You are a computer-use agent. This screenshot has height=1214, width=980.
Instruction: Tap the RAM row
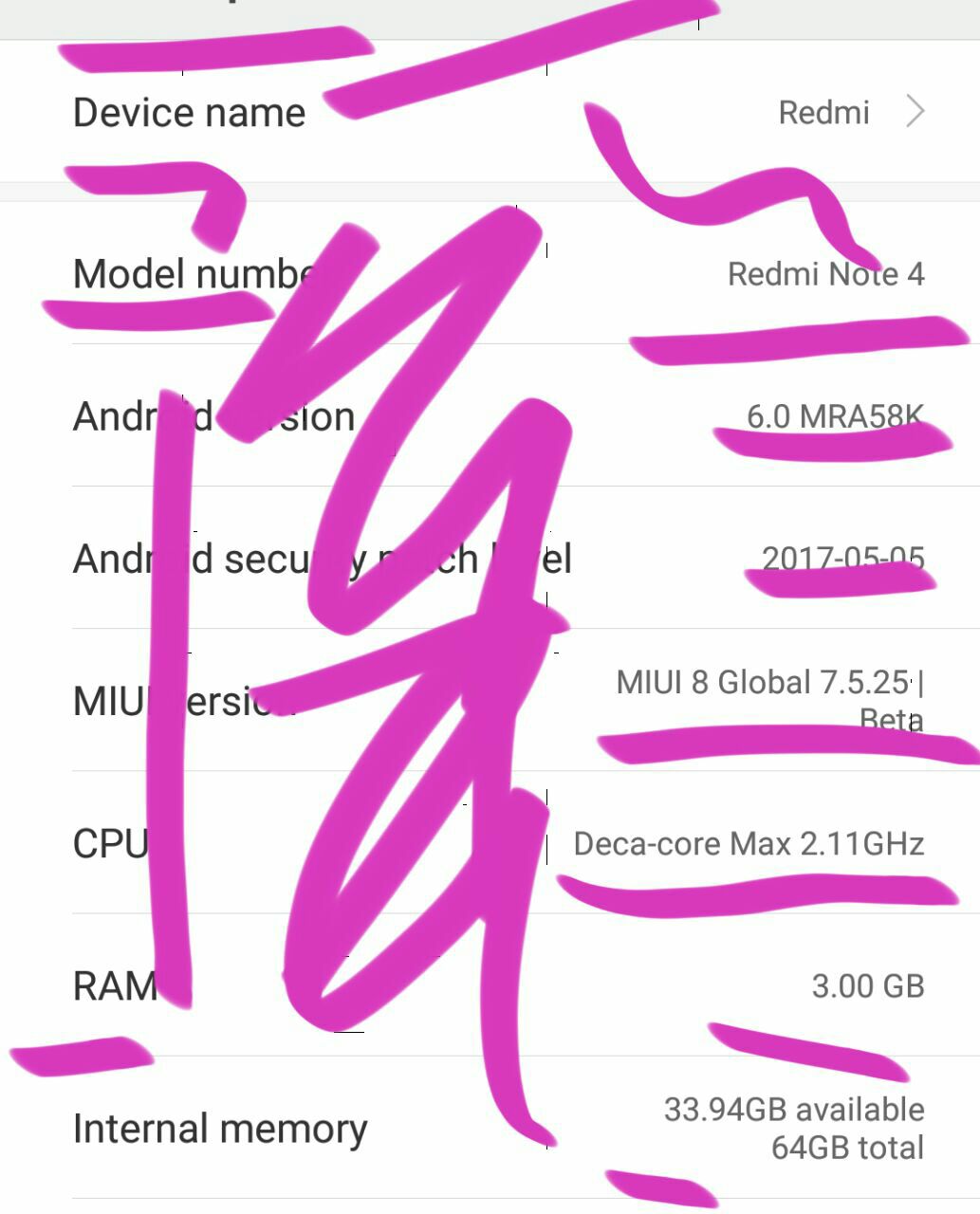[490, 985]
